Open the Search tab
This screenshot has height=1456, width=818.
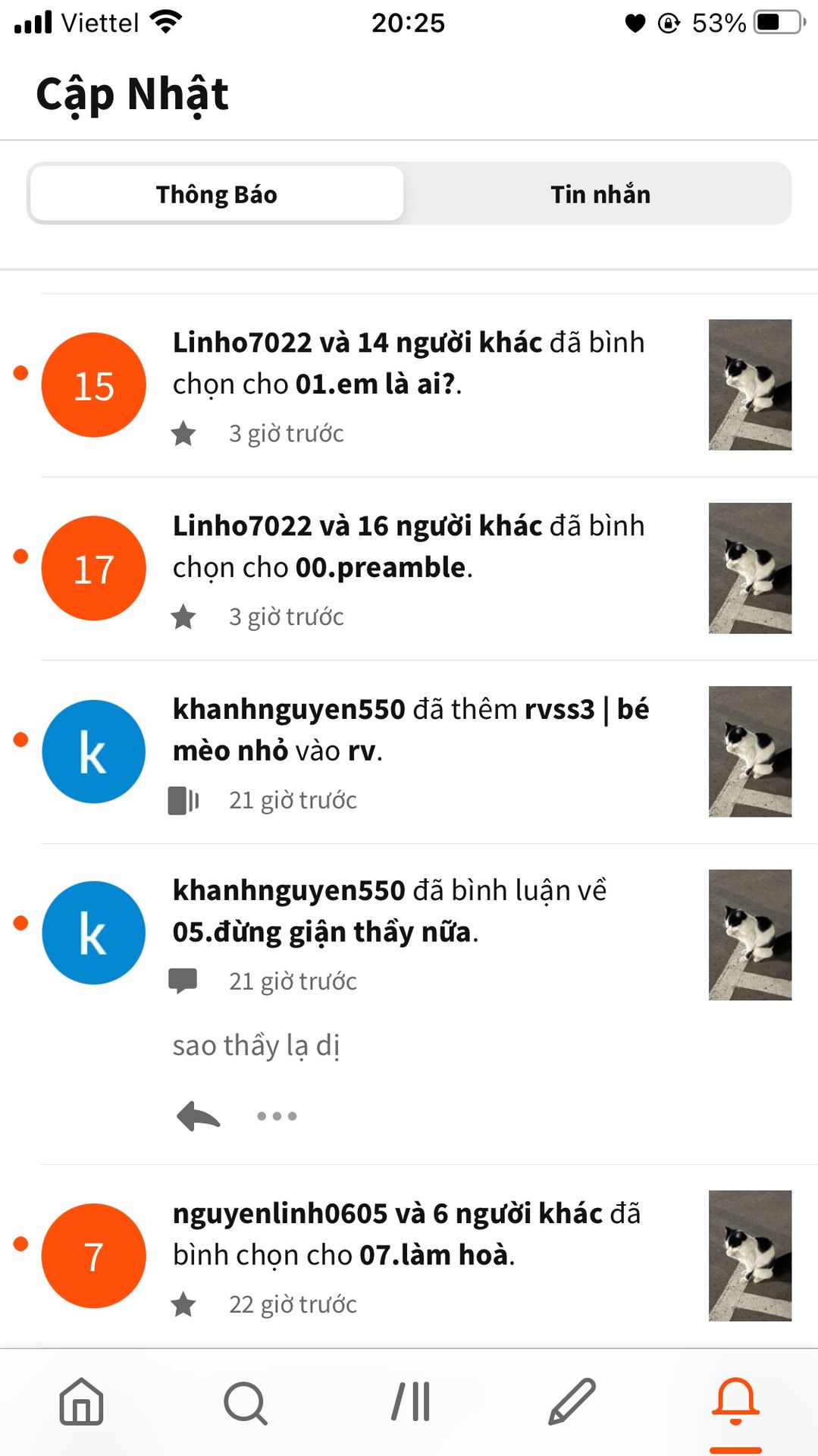click(x=246, y=1401)
